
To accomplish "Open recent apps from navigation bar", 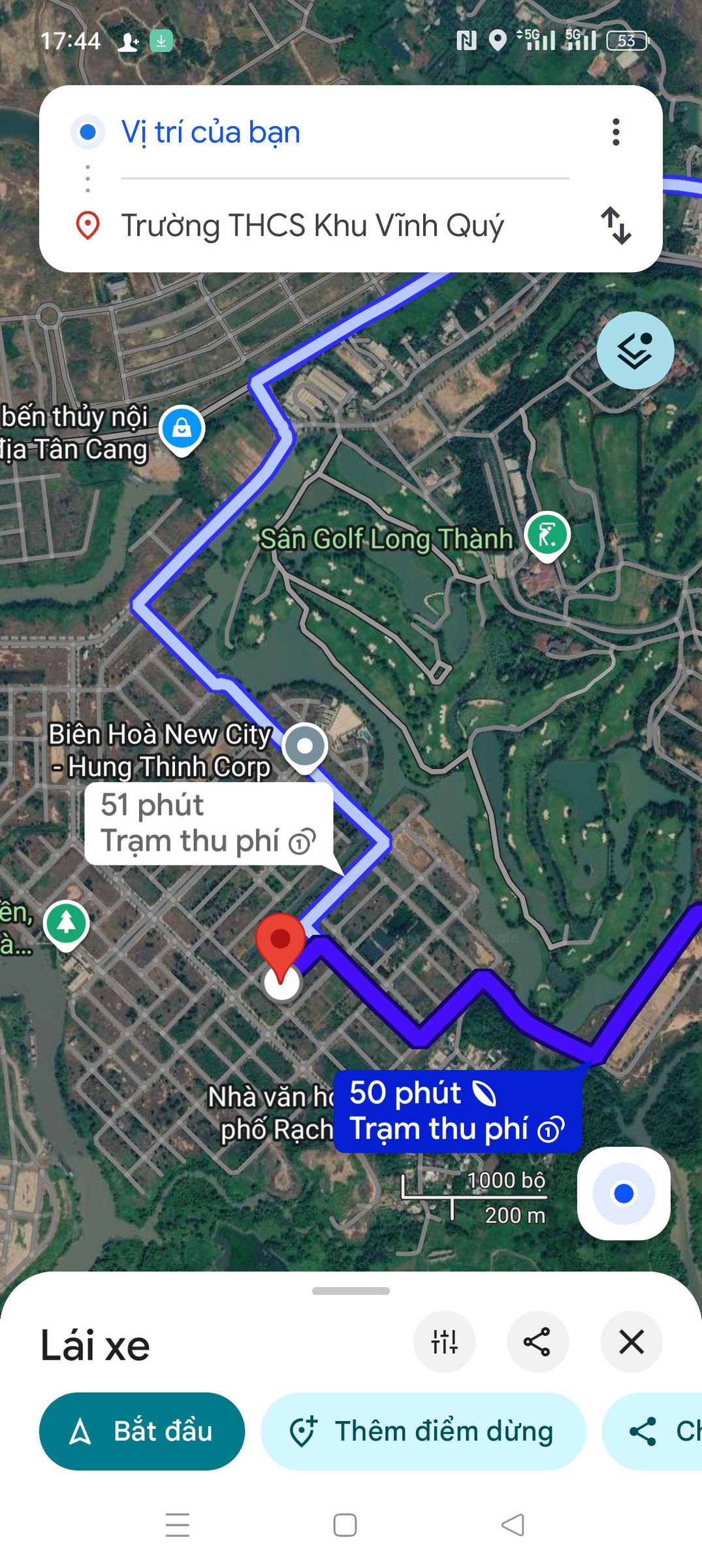I will (x=177, y=1525).
